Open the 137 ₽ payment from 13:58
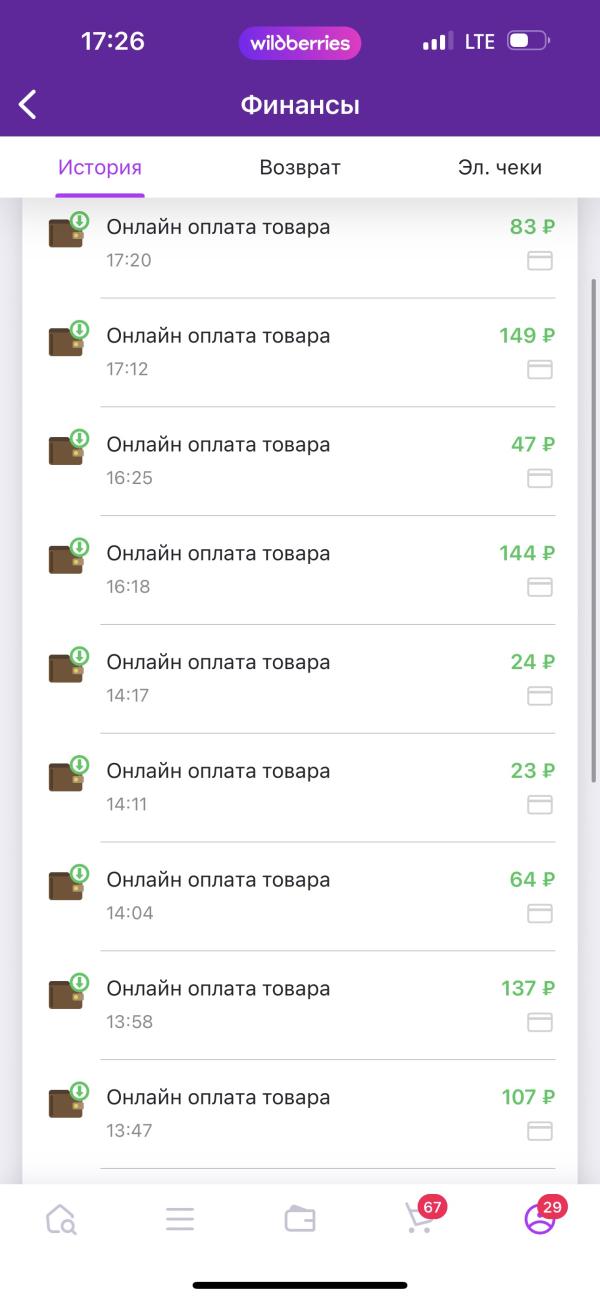The height and width of the screenshot is (1300, 600). 300,1006
